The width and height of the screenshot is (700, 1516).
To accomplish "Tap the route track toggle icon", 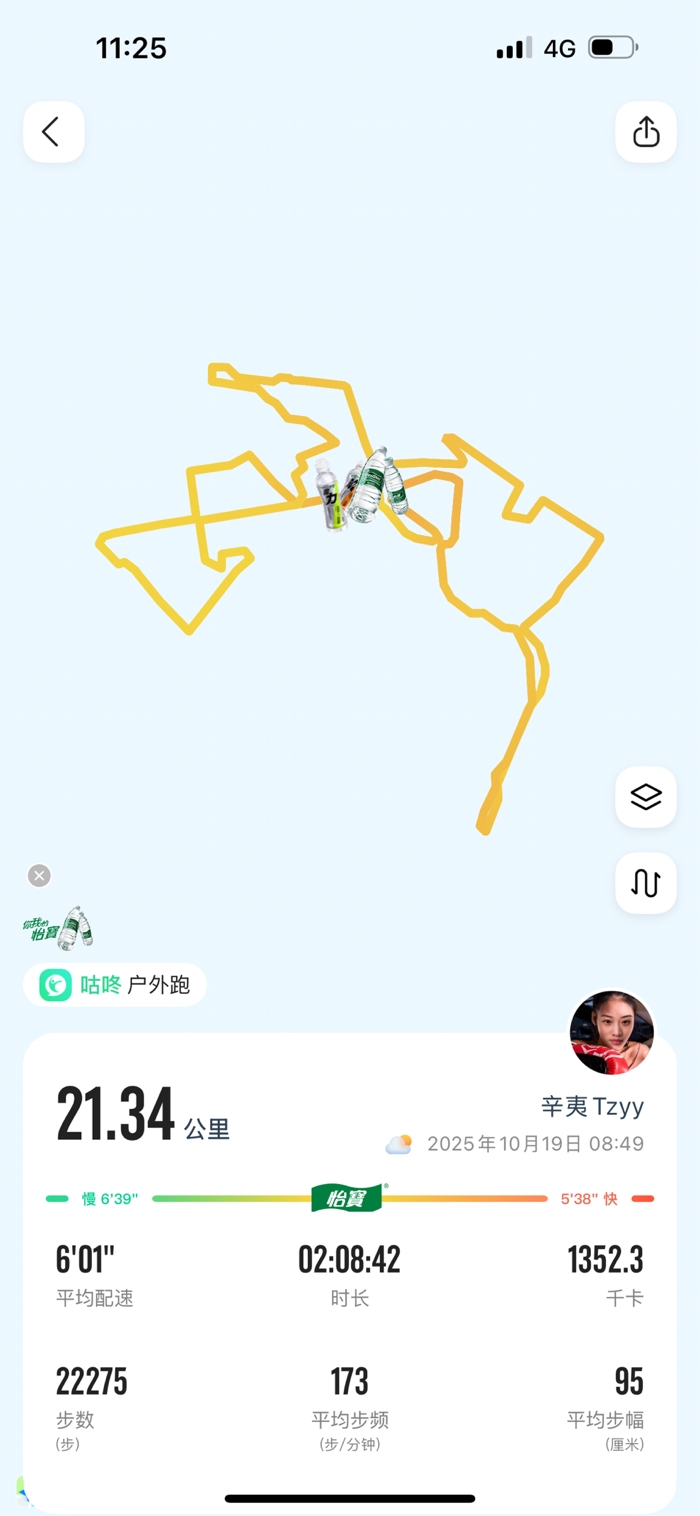I will (646, 883).
